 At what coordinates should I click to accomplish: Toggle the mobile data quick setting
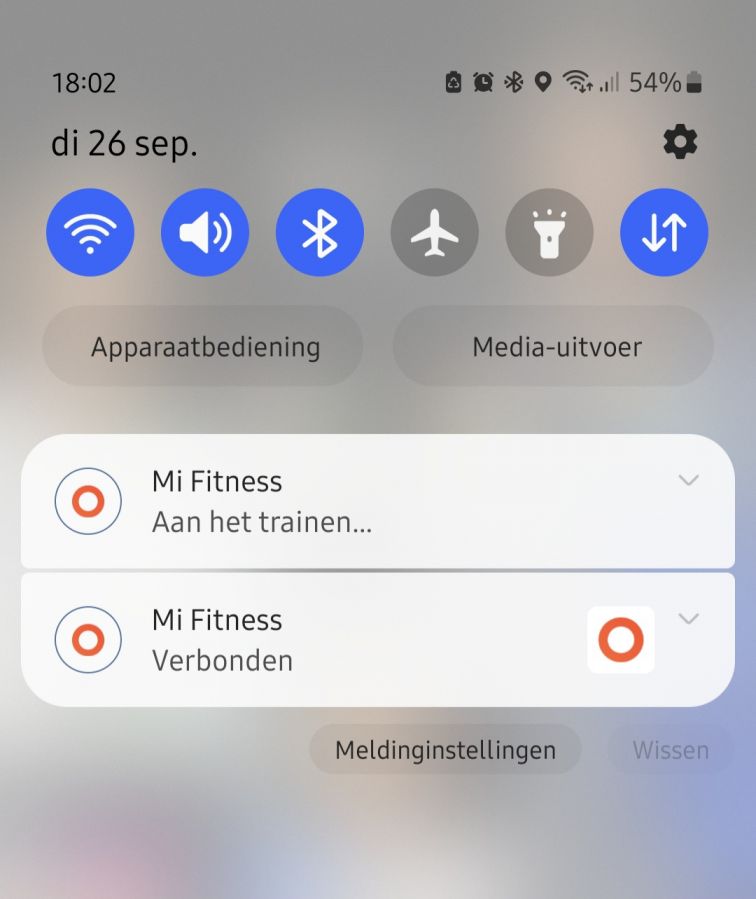pos(664,232)
